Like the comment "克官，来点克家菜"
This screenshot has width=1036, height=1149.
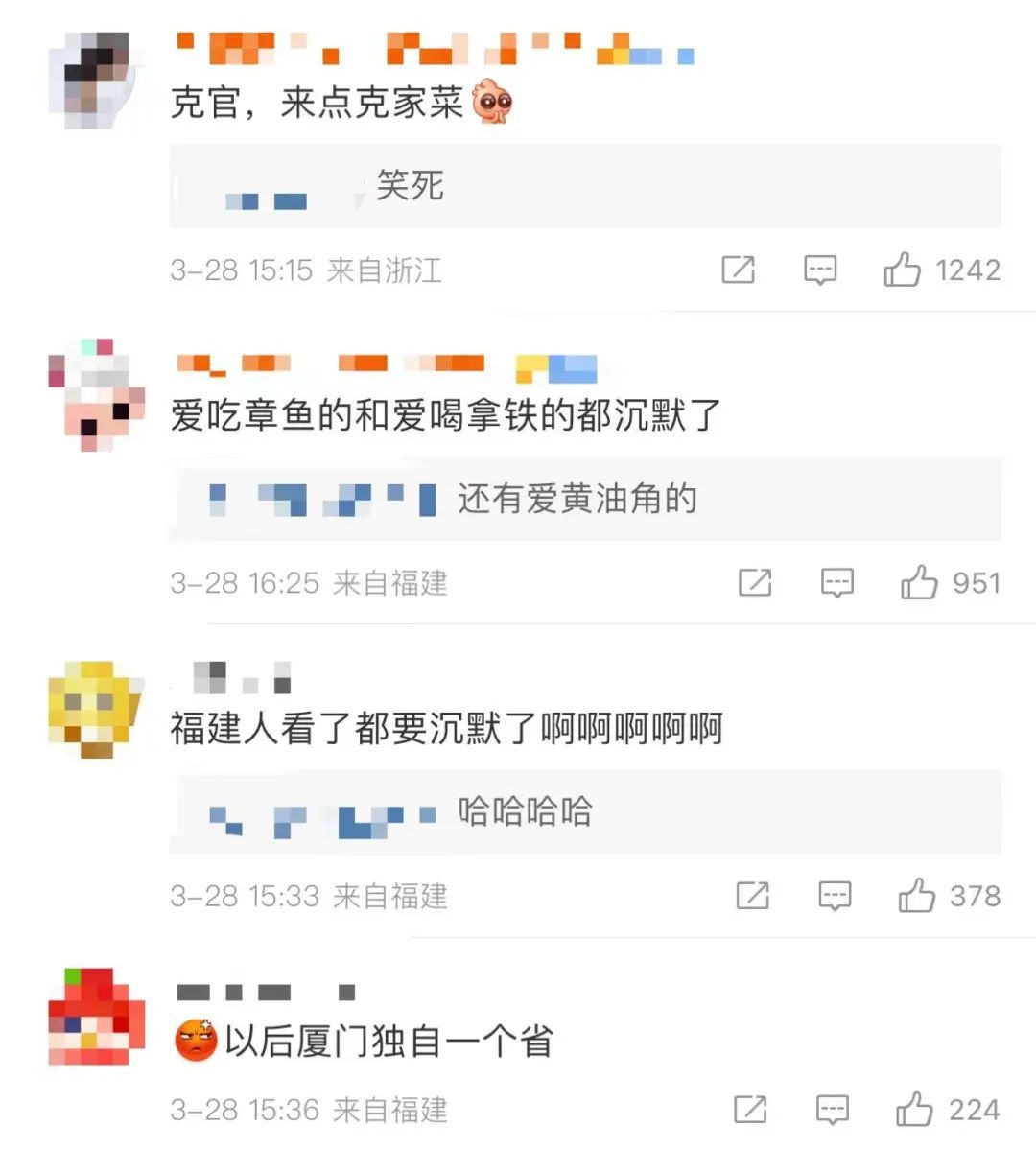click(902, 270)
